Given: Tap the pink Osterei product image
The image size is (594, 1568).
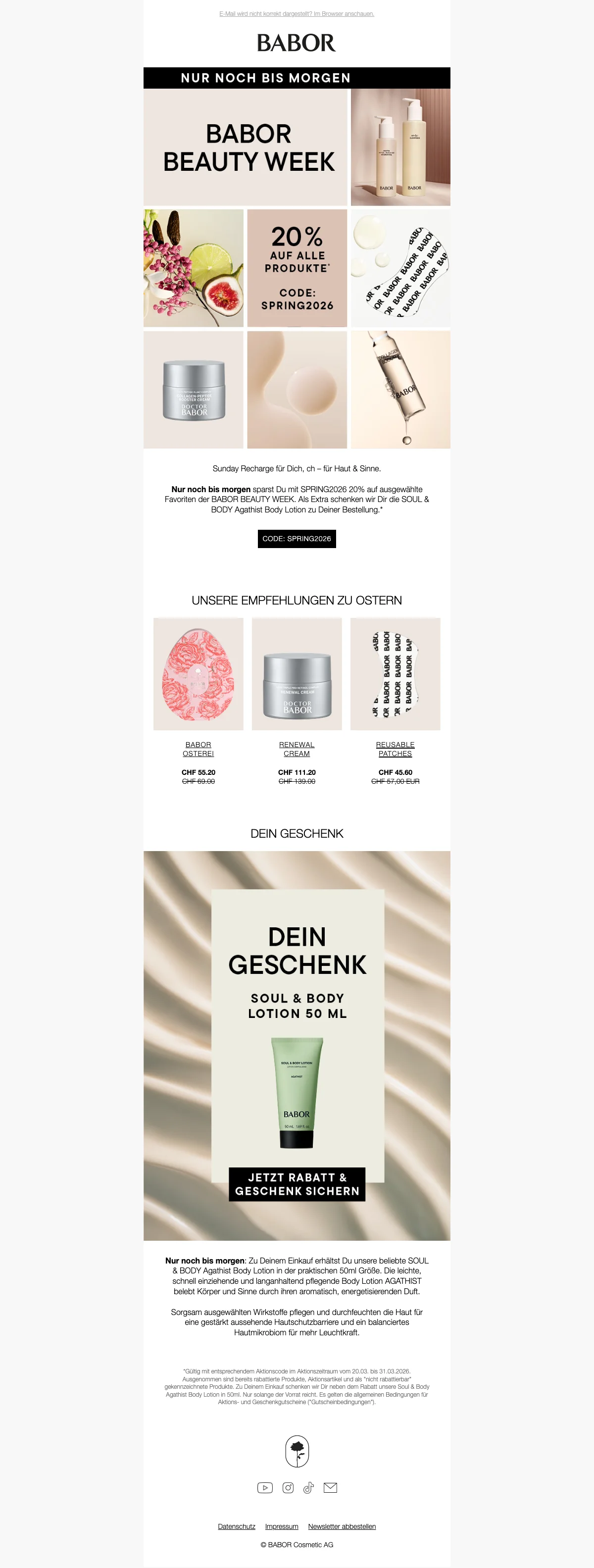Looking at the screenshot, I should coord(198,674).
